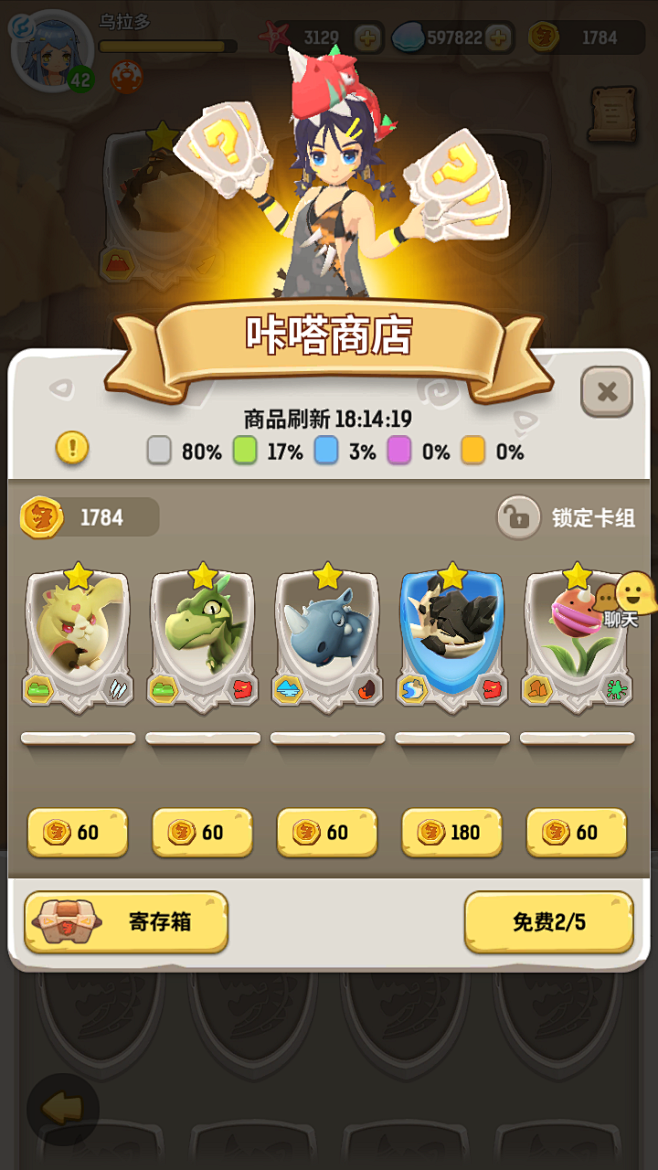Select the blue rhino pet card
The height and width of the screenshot is (1170, 658).
pyautogui.click(x=328, y=638)
